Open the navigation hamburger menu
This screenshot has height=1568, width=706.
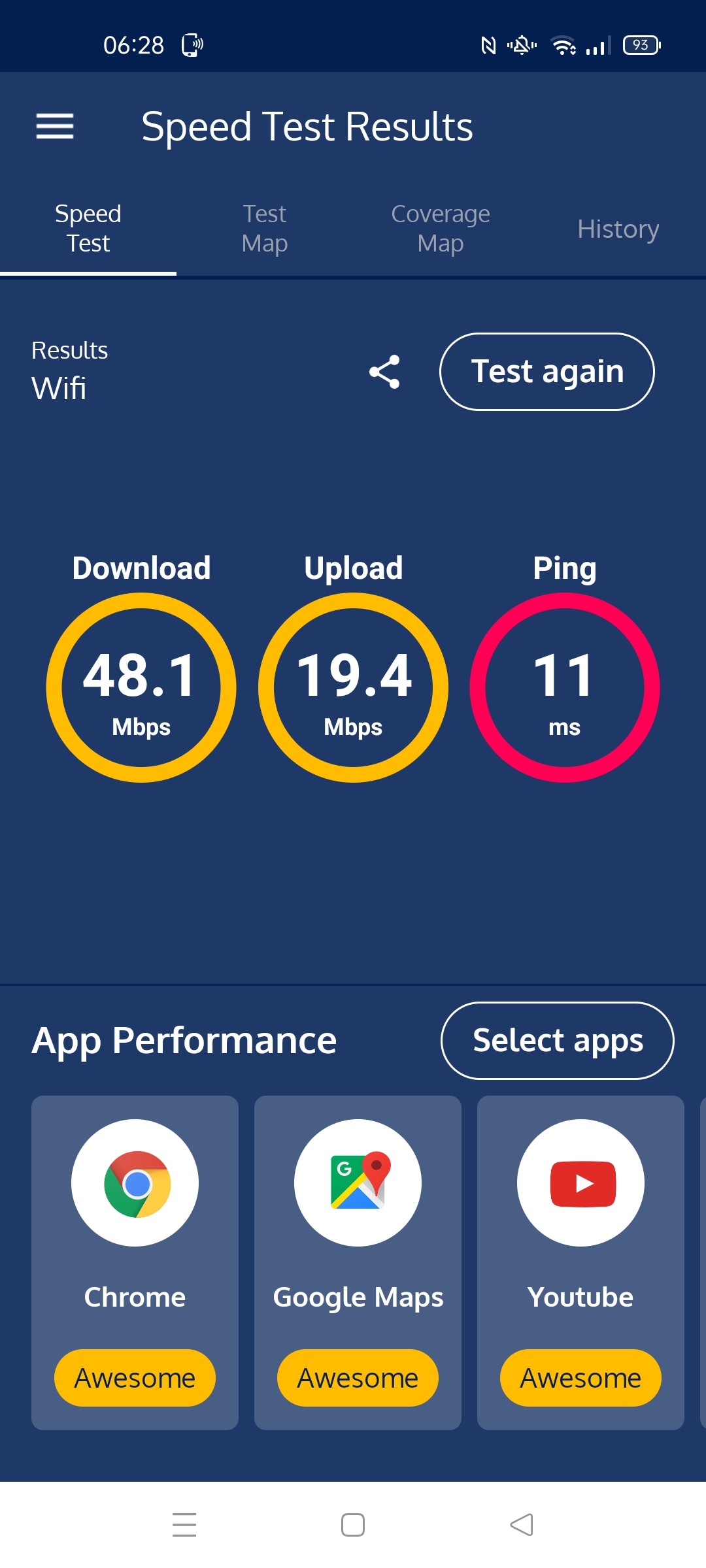coord(55,127)
